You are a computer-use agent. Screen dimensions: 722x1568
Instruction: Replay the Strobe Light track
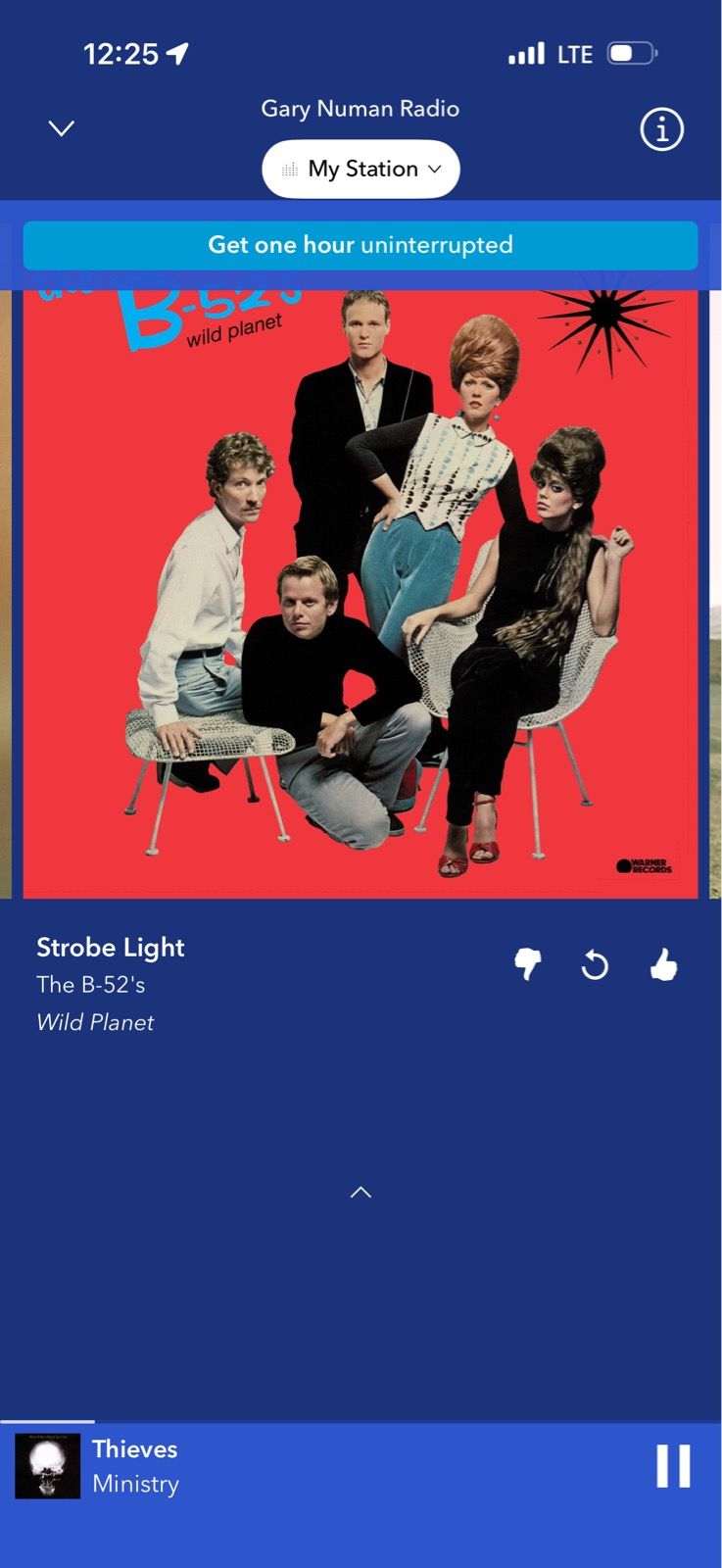coord(595,966)
